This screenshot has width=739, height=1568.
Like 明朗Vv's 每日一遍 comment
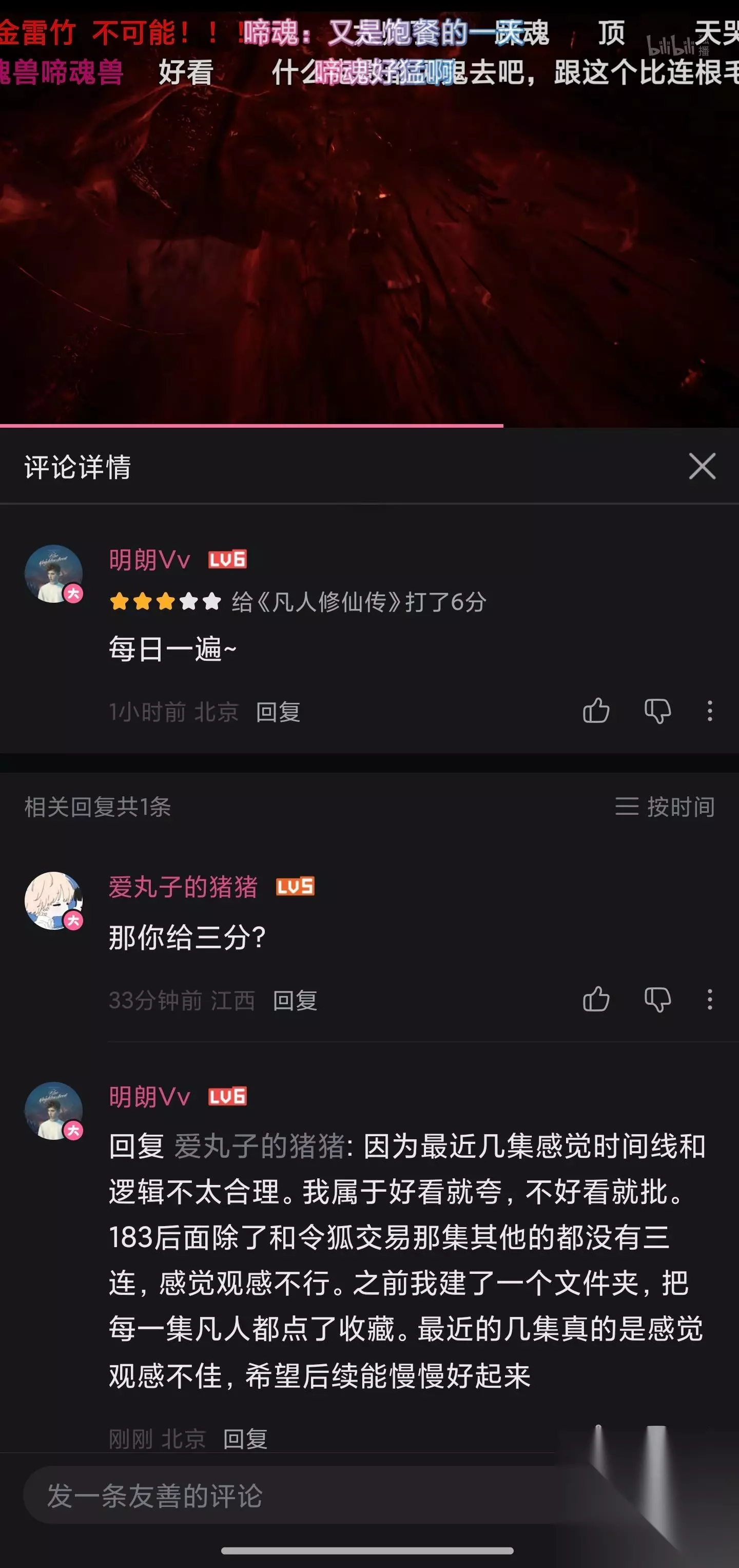click(x=596, y=711)
